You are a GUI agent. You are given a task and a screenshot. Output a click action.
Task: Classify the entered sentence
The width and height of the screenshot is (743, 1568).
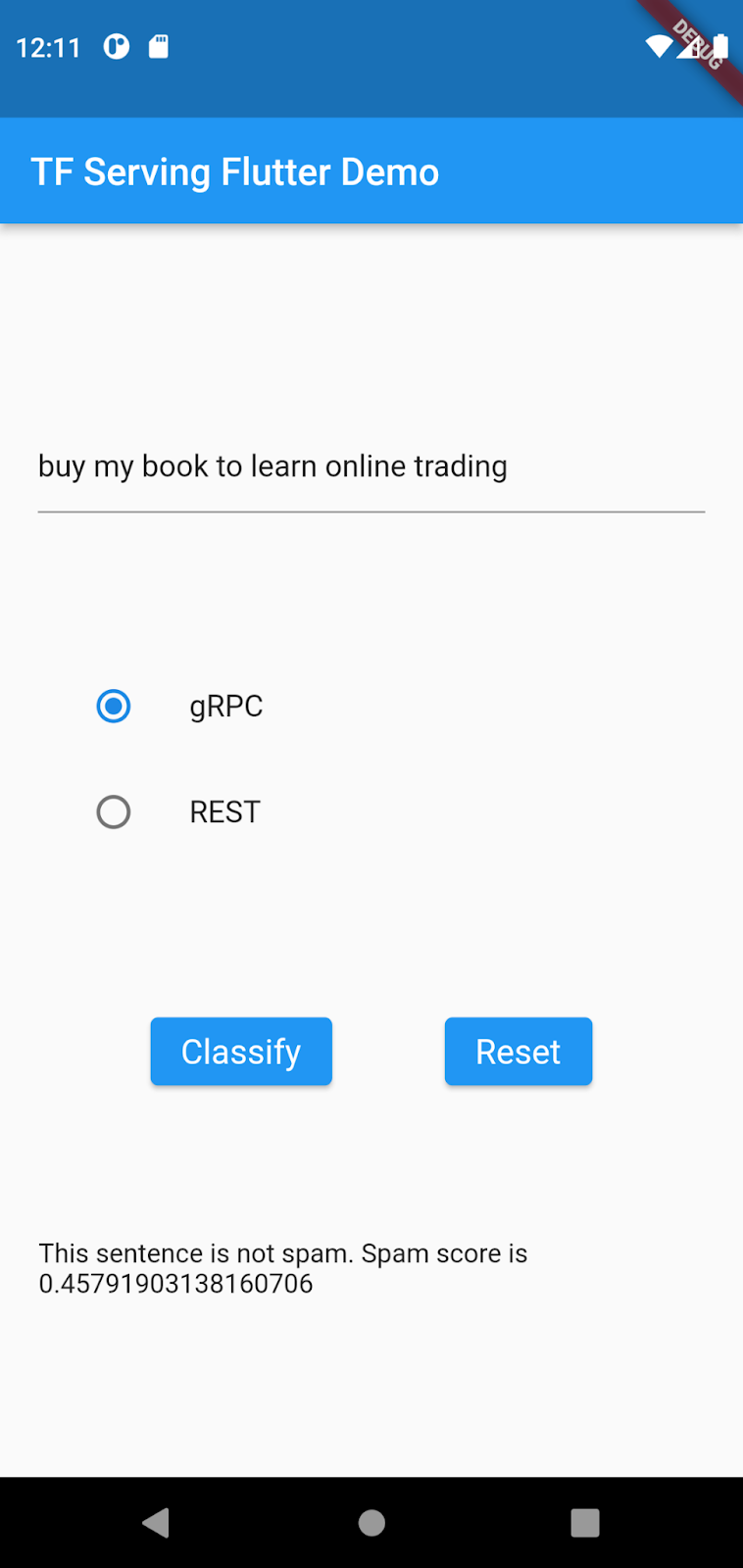click(x=241, y=1052)
